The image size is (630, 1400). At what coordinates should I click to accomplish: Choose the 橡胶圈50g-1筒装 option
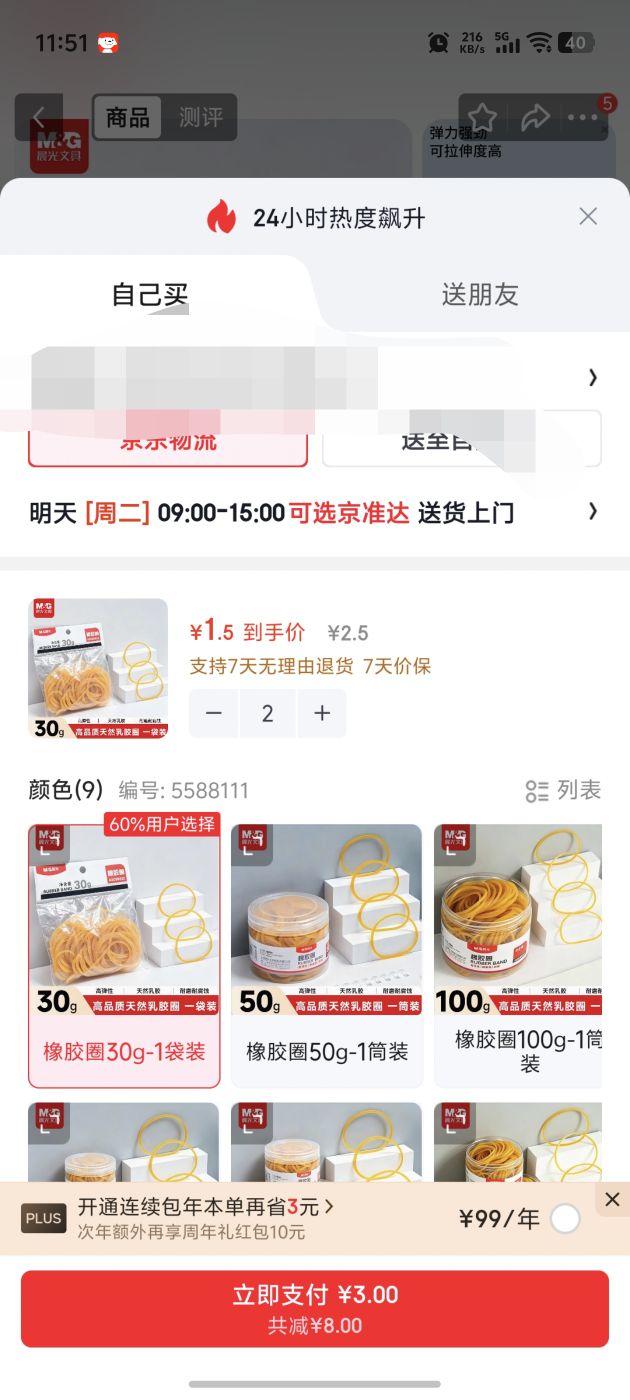click(326, 955)
